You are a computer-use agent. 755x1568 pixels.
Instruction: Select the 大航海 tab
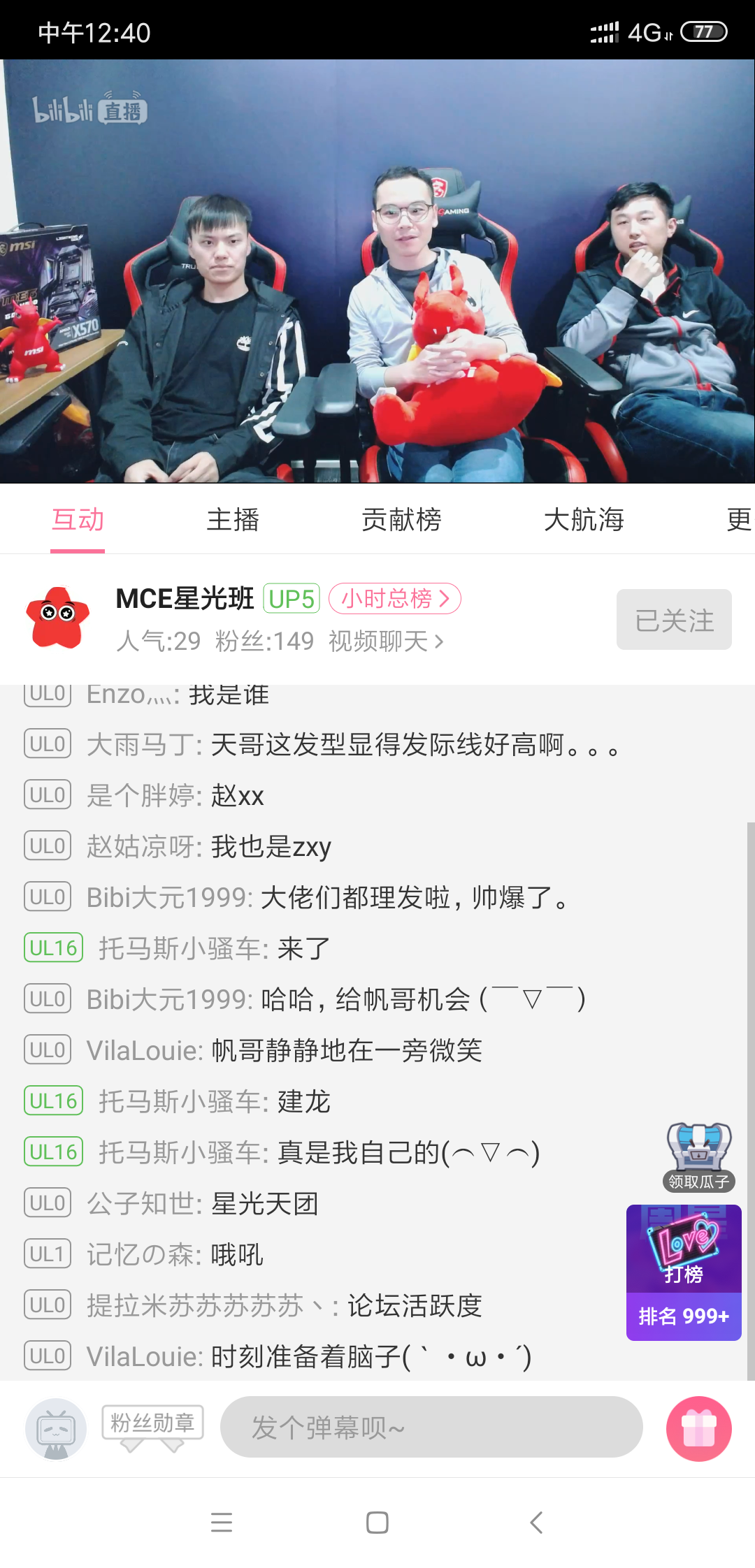point(584,519)
